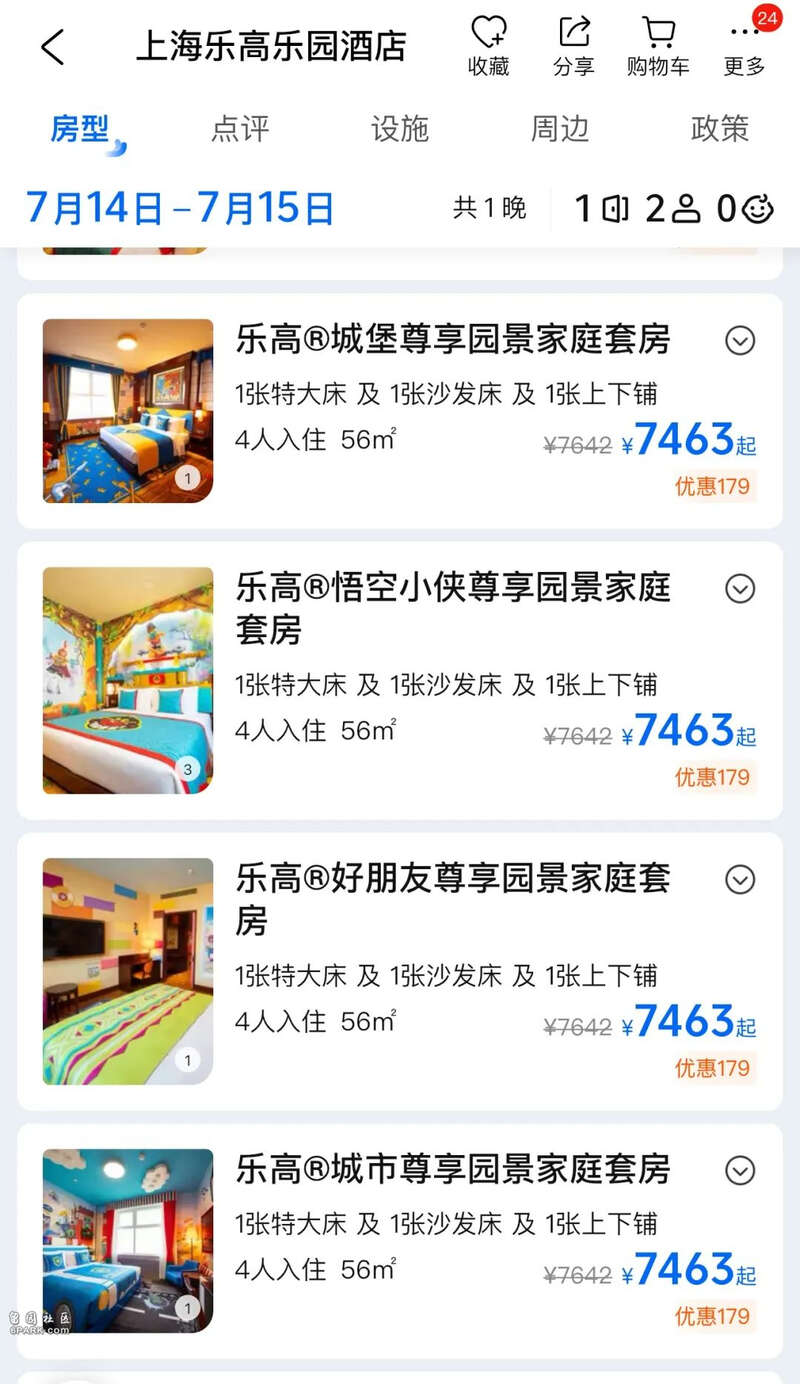
Task: Go back from hotel page
Action: coord(52,47)
